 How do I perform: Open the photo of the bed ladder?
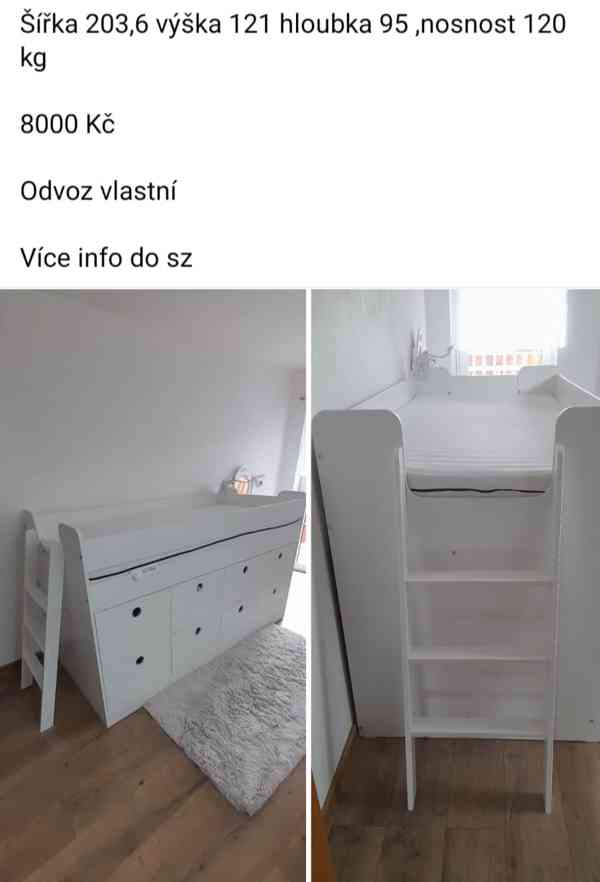point(456,585)
